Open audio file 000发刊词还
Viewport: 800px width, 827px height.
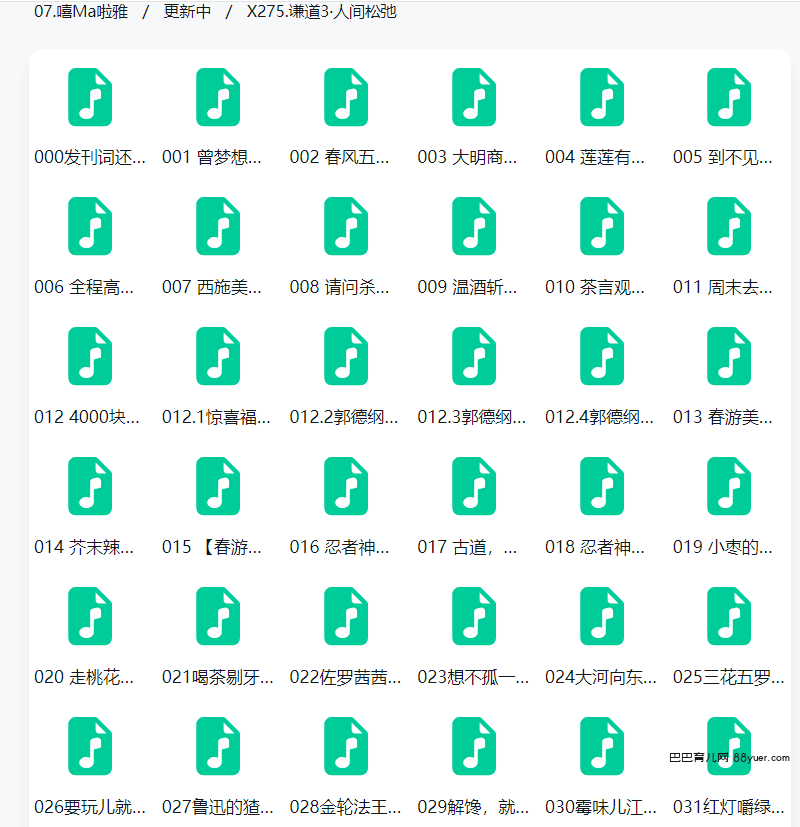(90, 98)
